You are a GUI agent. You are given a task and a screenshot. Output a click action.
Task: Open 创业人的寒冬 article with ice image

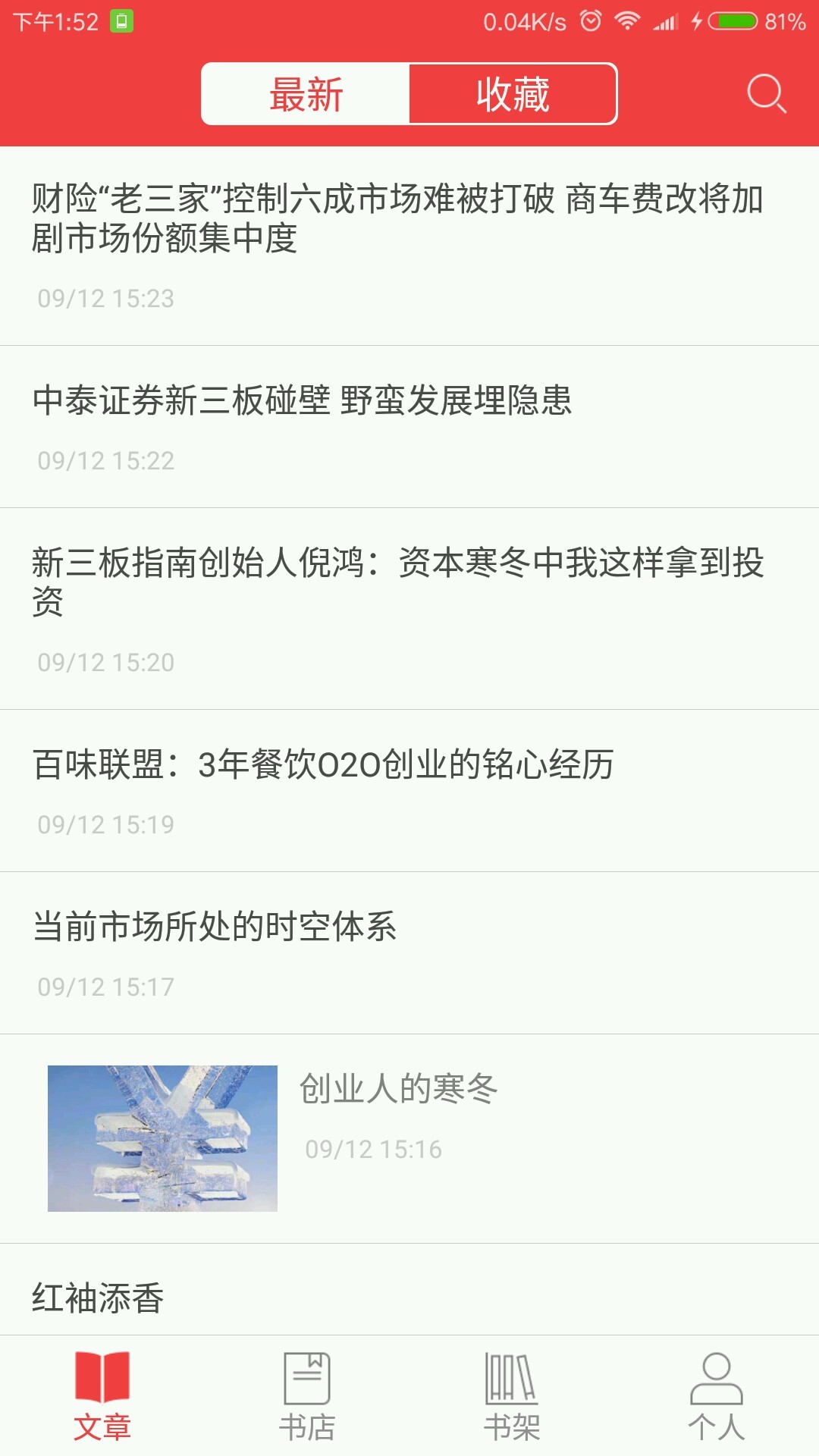click(x=398, y=1089)
